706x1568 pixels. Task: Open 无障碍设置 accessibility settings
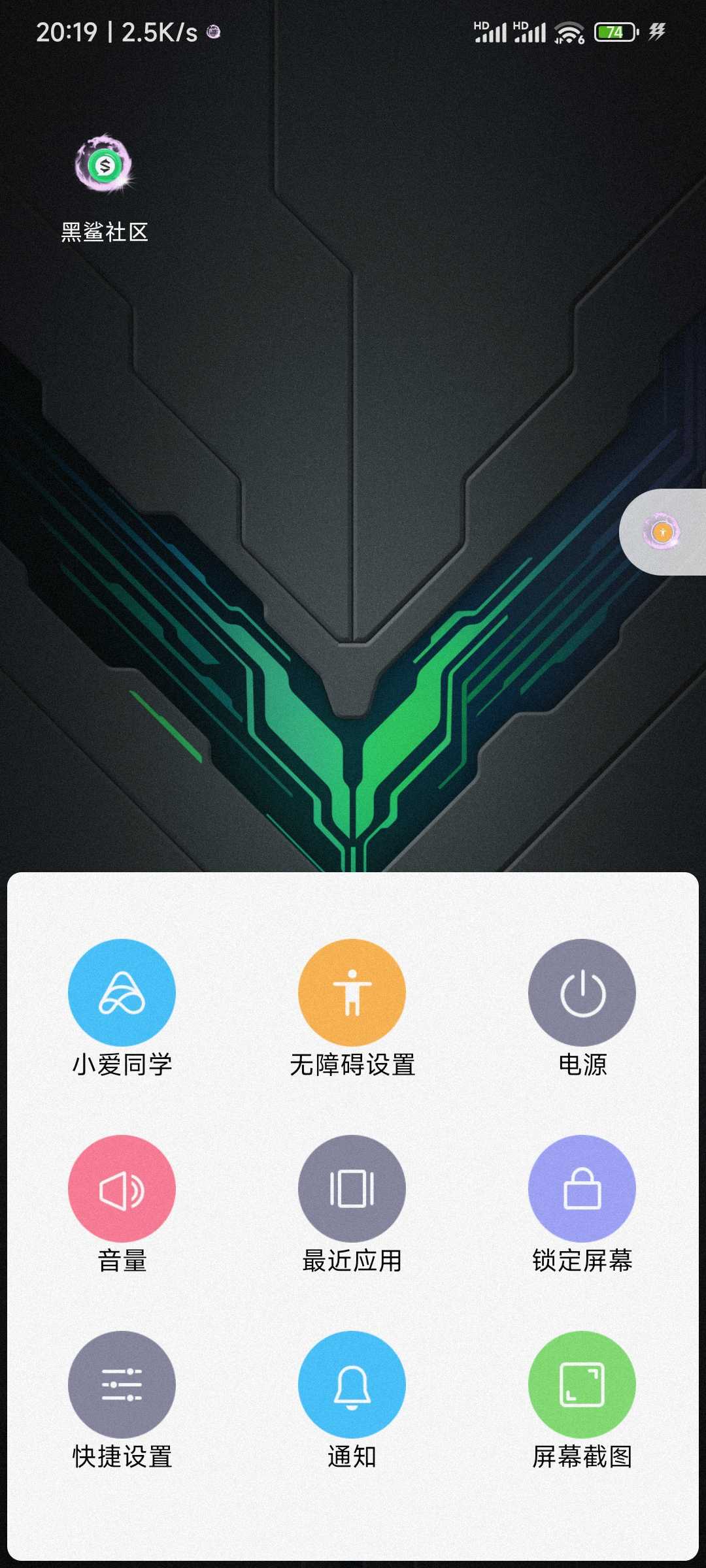point(352,992)
